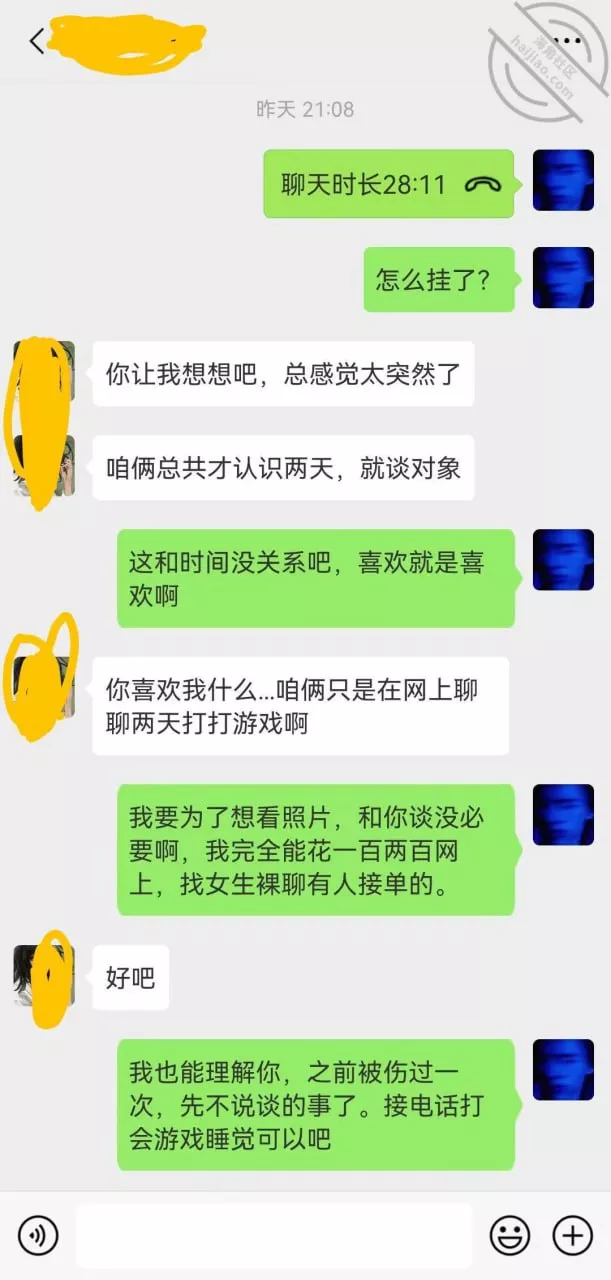Open contact avatar beside 好吧 message
The image size is (611, 1280).
[43, 975]
